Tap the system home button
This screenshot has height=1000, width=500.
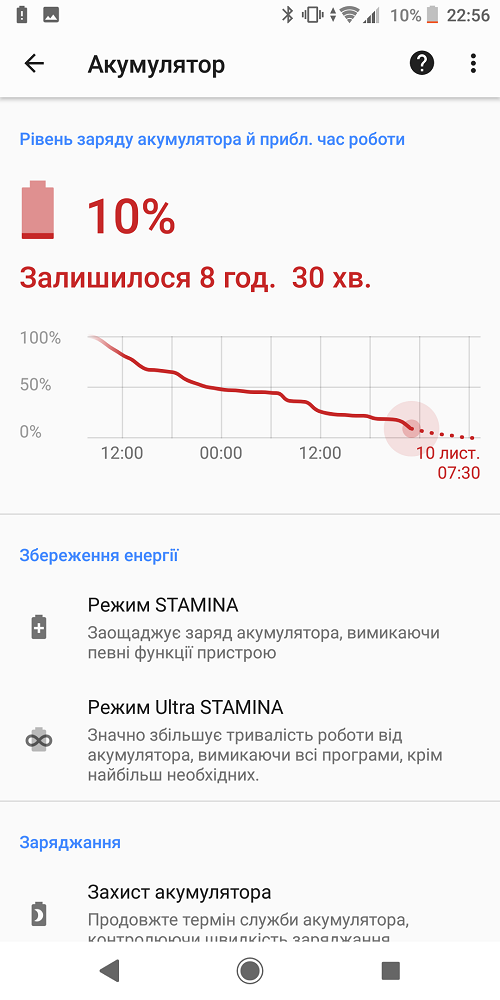(x=250, y=971)
